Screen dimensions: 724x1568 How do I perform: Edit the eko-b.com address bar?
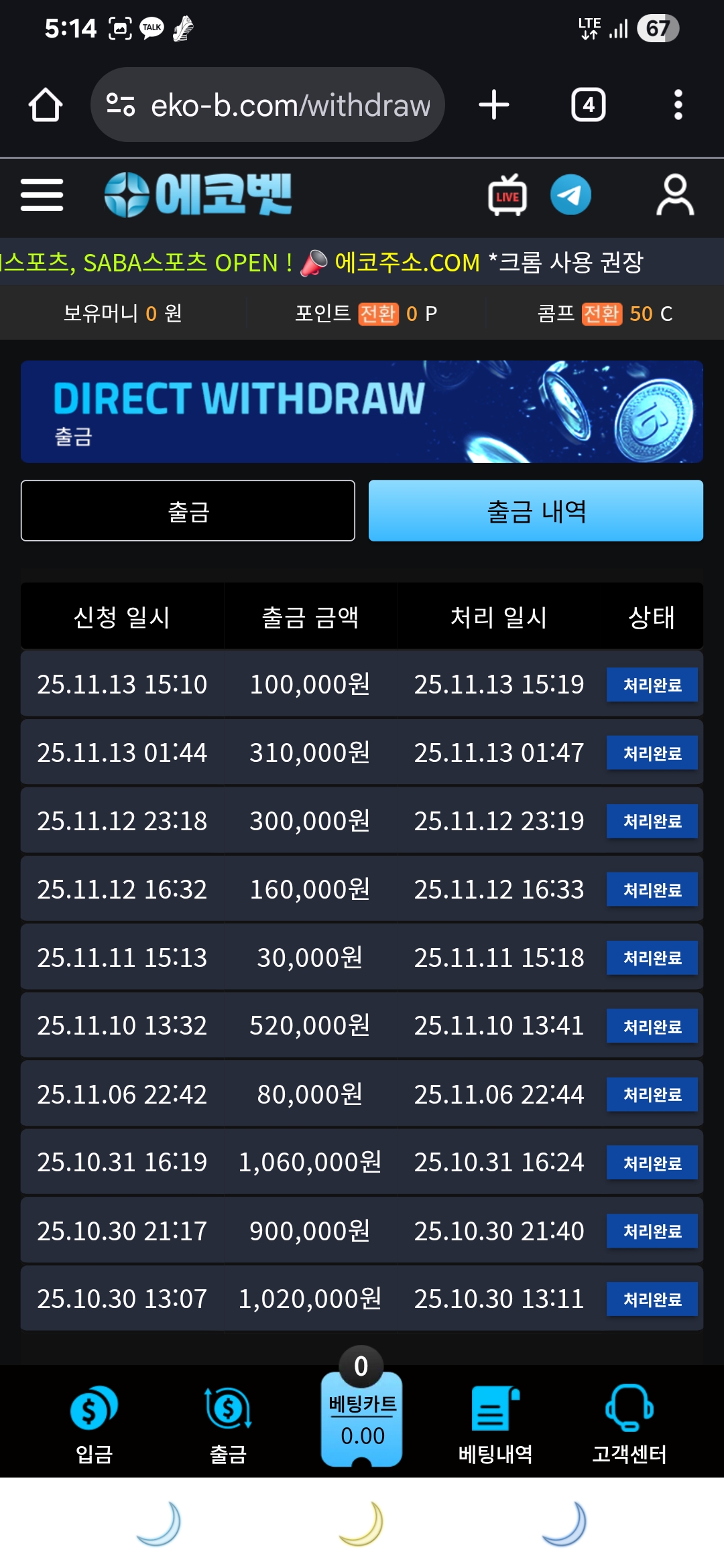click(x=282, y=105)
